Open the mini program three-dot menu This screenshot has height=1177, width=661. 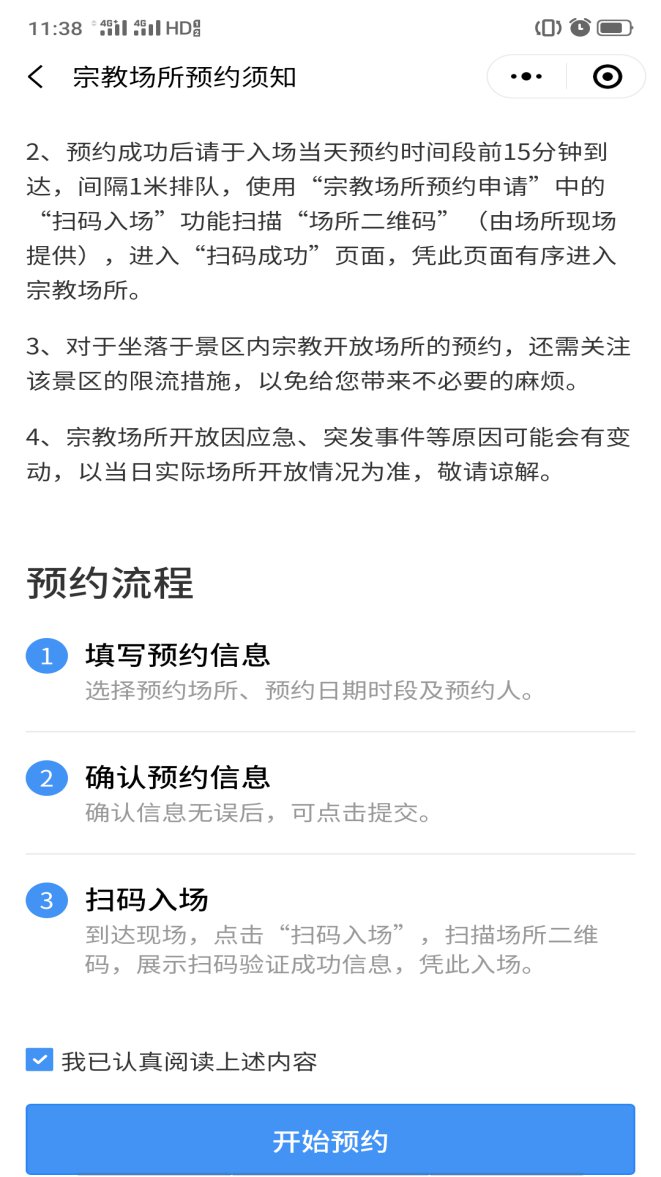[526, 77]
